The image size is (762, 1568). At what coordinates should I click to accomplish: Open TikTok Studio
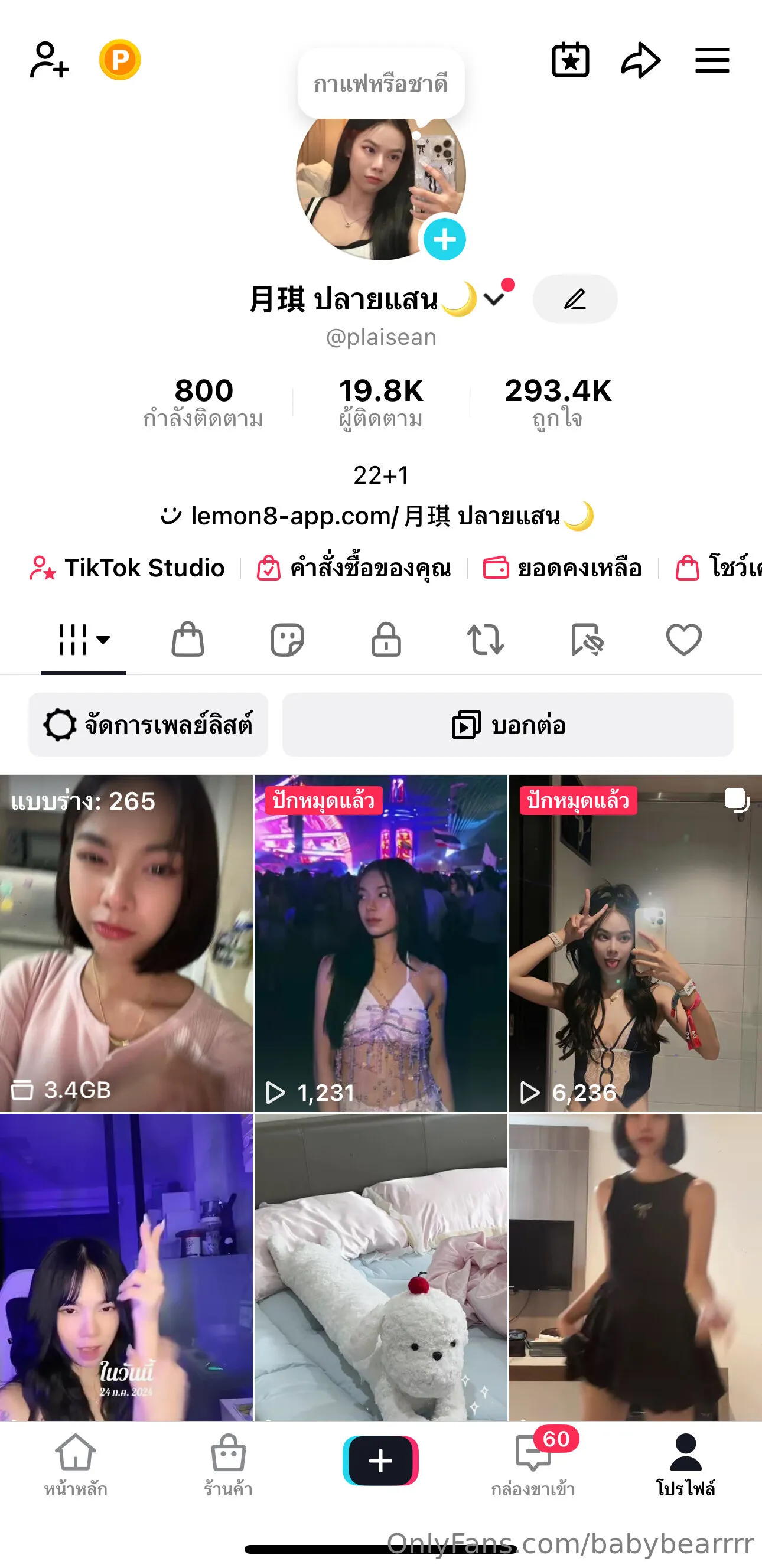click(x=128, y=568)
